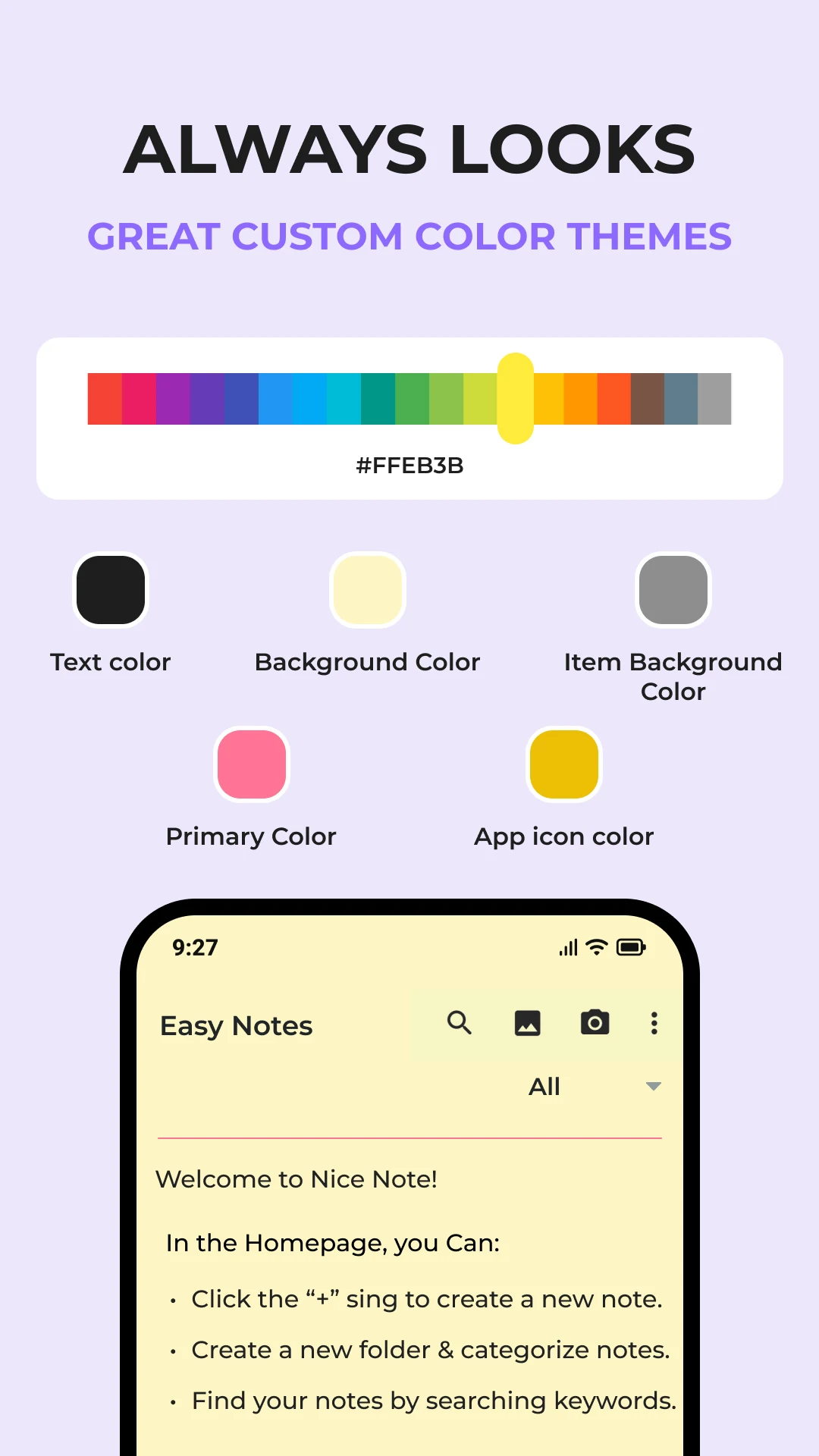The width and height of the screenshot is (819, 1456).
Task: Open the note category selector
Action: [x=544, y=1086]
